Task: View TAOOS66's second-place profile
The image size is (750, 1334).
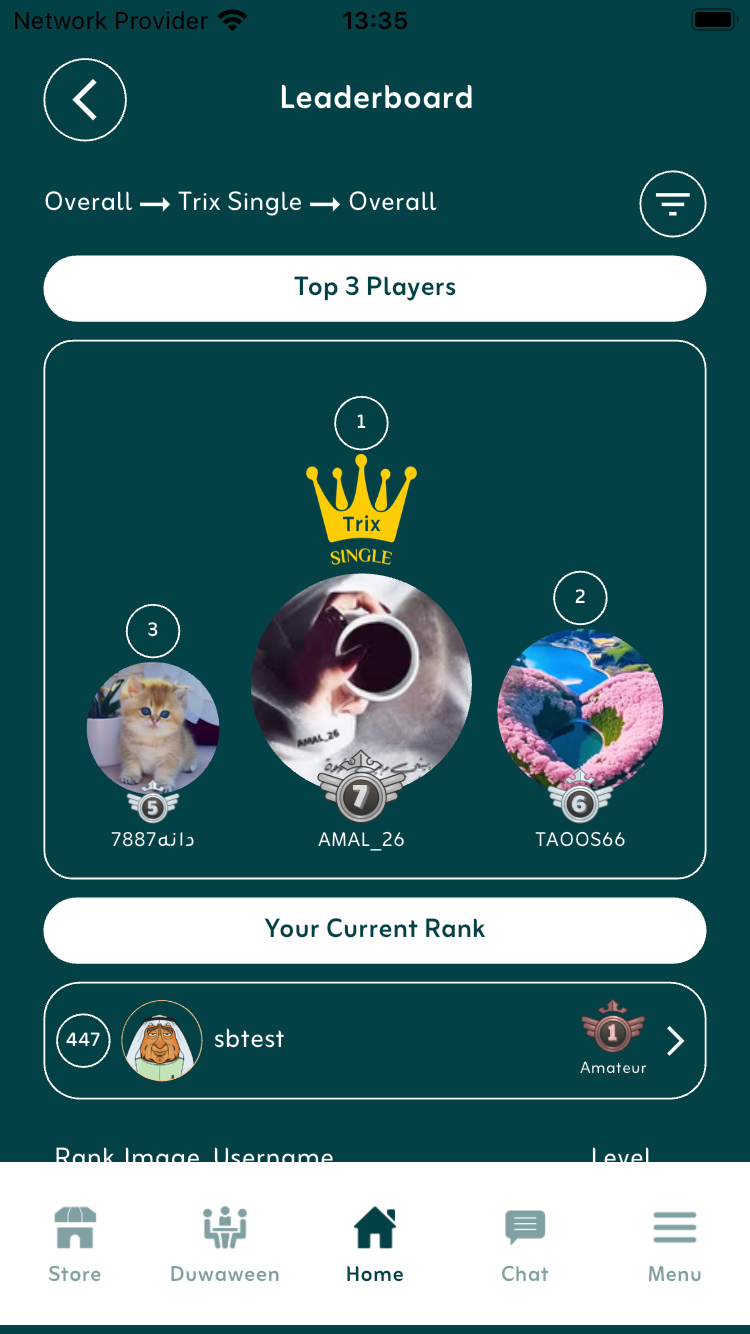Action: [580, 711]
